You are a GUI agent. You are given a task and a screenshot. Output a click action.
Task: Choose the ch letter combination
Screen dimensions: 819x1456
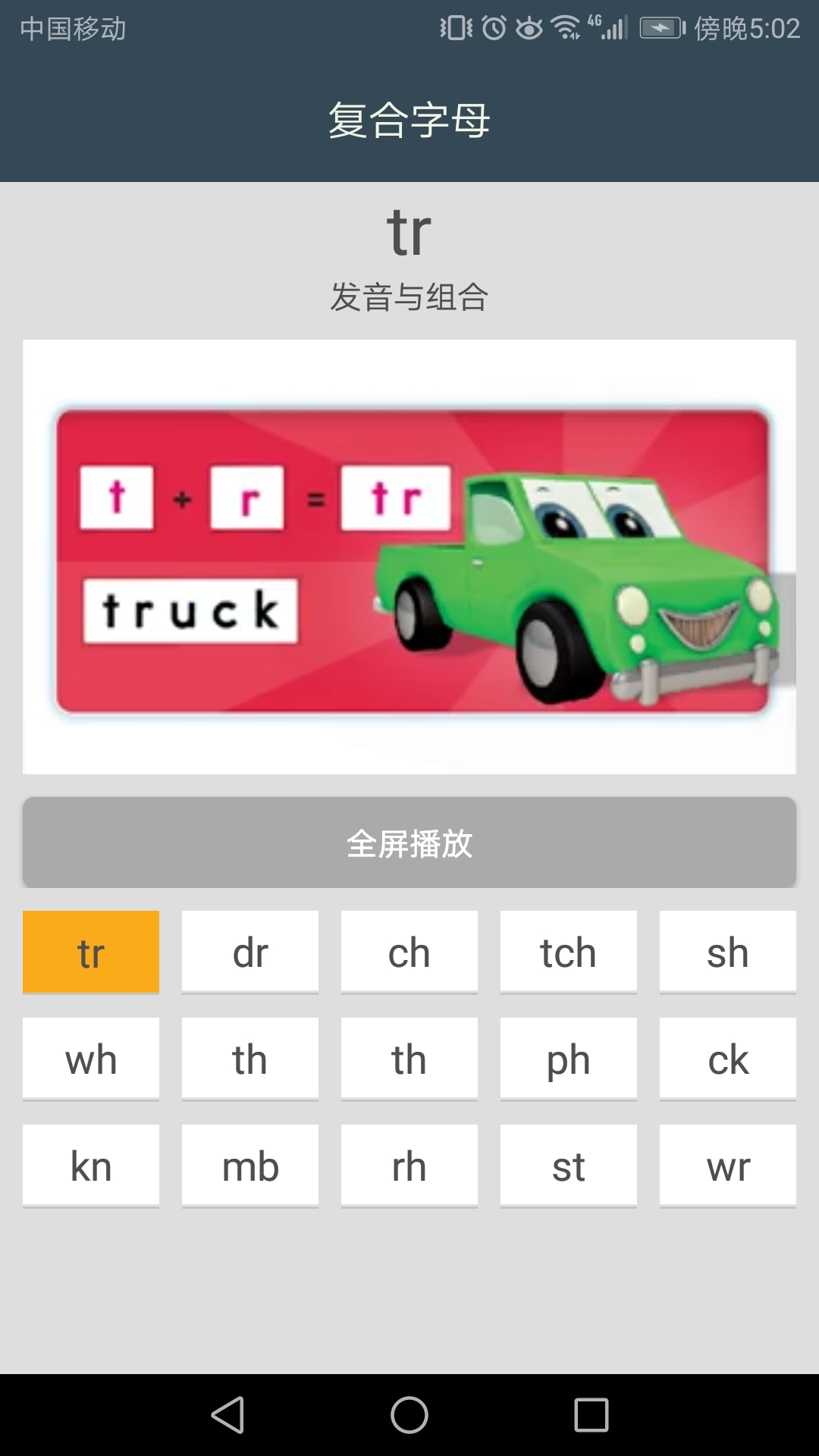pyautogui.click(x=409, y=952)
